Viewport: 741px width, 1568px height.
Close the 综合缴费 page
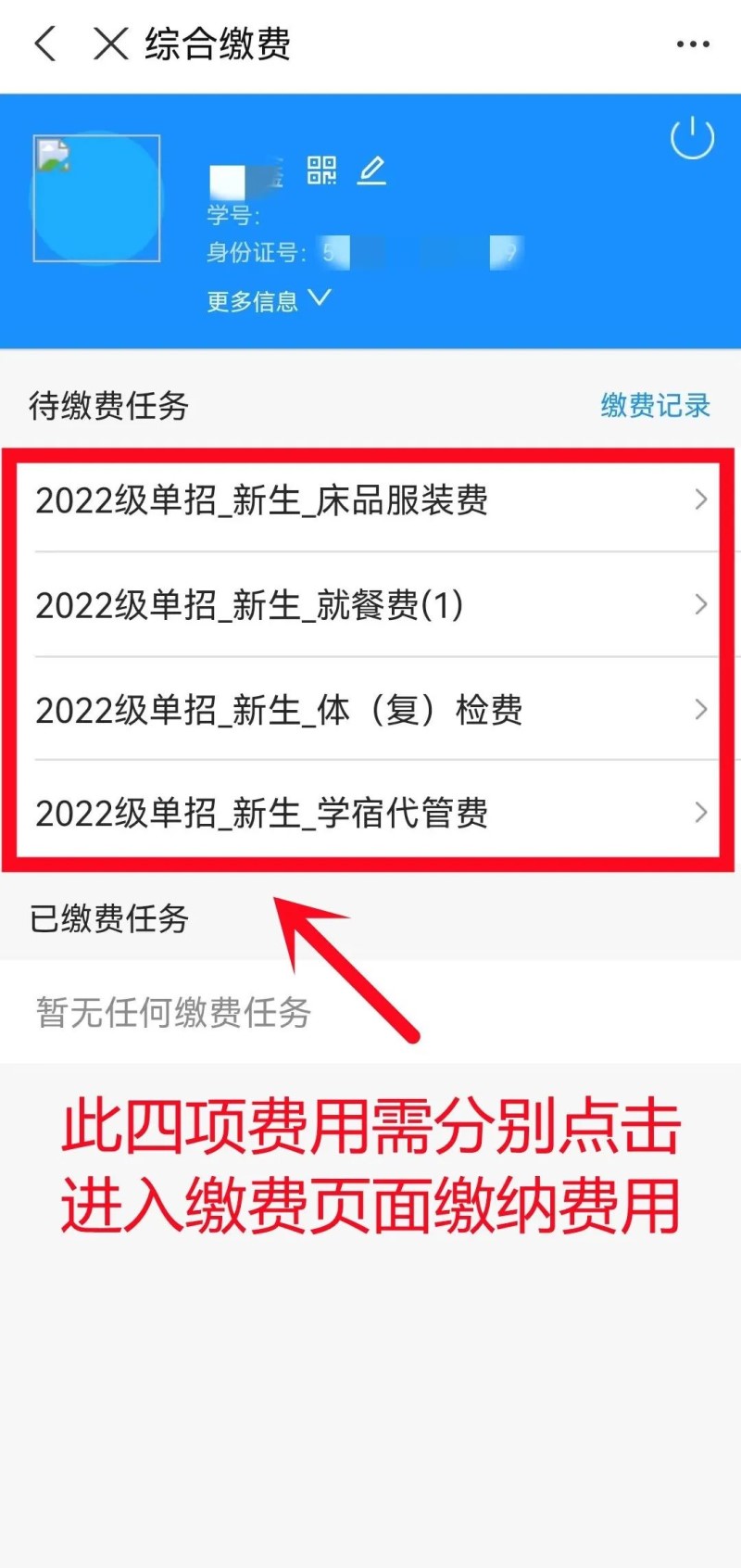coord(111,44)
